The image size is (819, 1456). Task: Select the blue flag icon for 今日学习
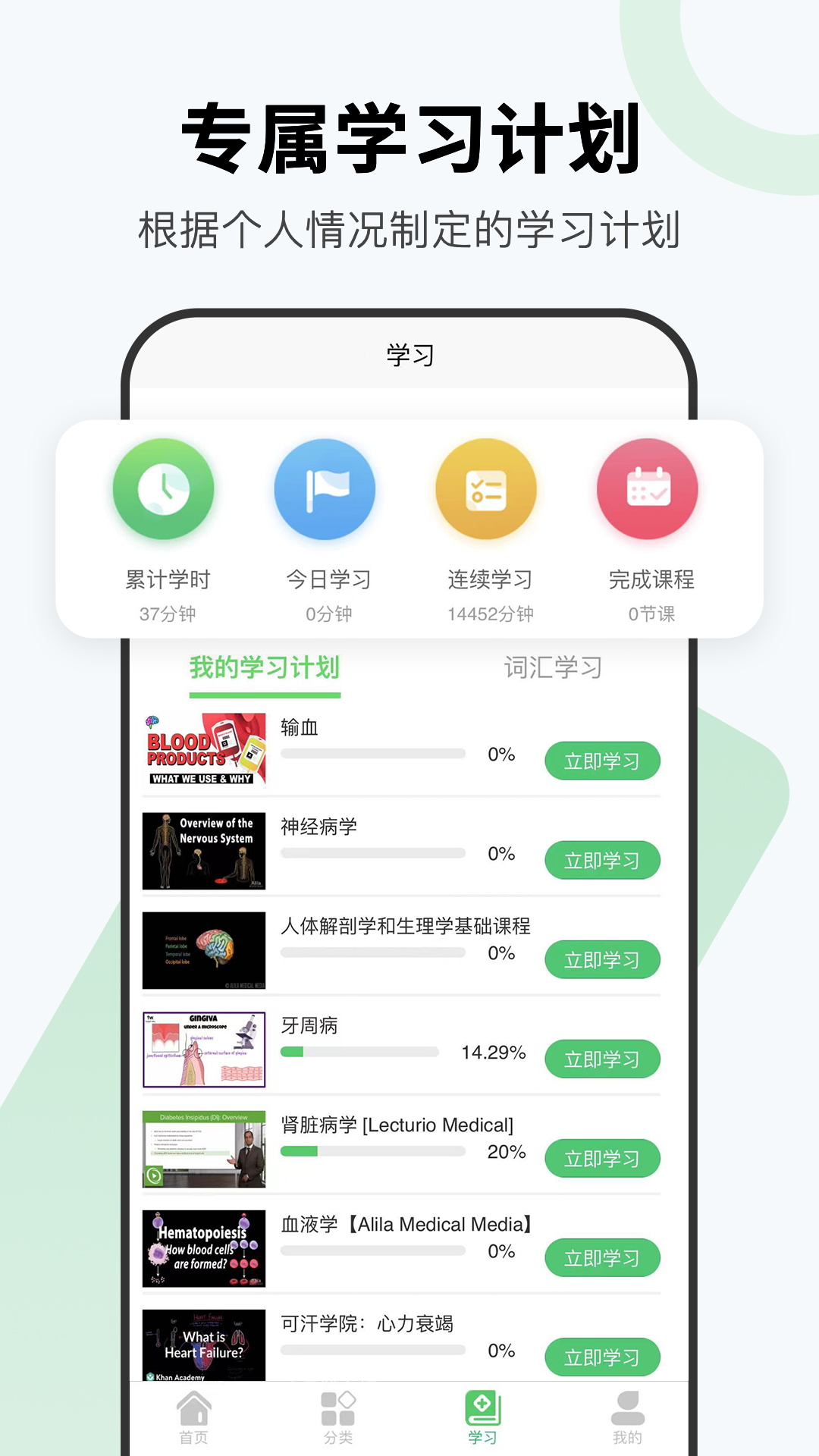pyautogui.click(x=325, y=489)
